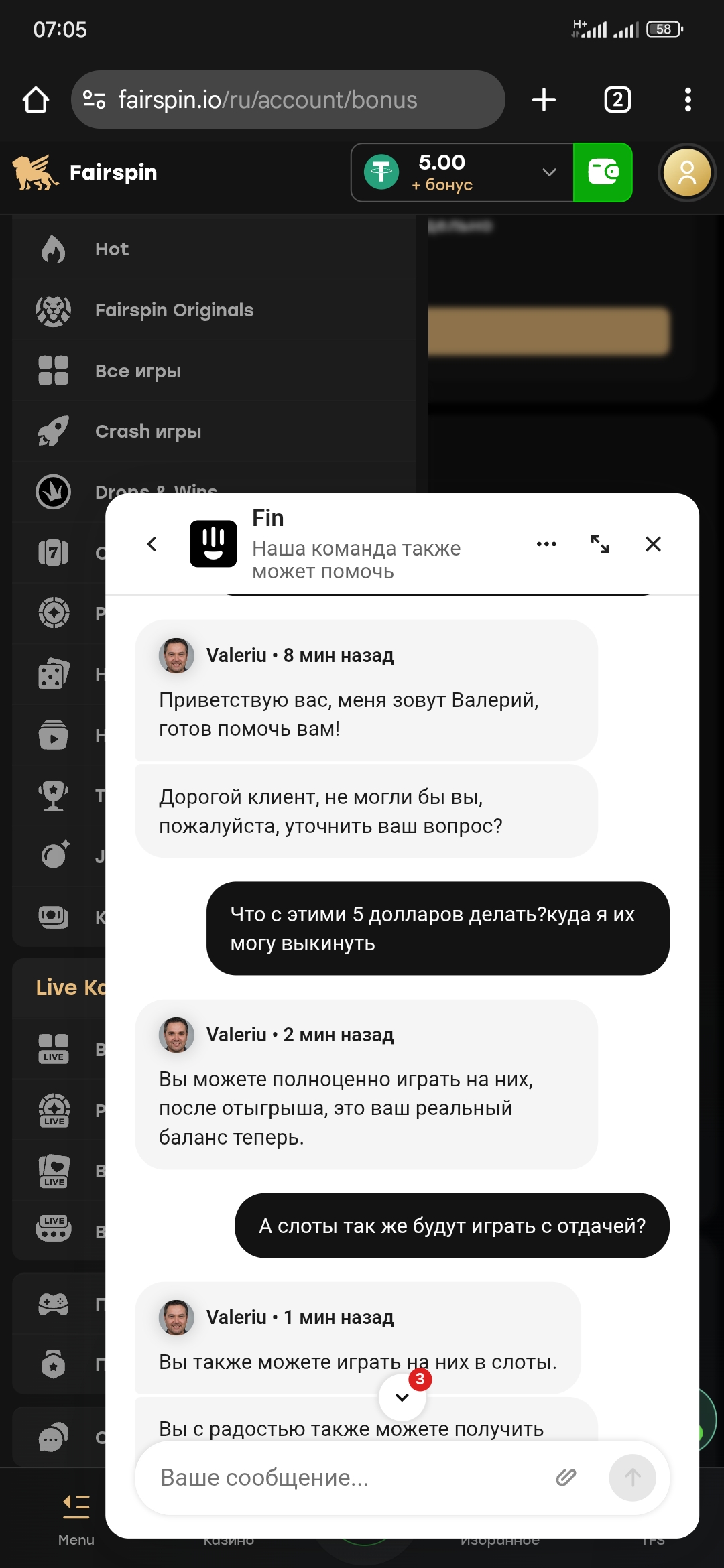Viewport: 724px width, 1568px height.
Task: Jump to the newest unread messages
Action: click(x=402, y=1397)
